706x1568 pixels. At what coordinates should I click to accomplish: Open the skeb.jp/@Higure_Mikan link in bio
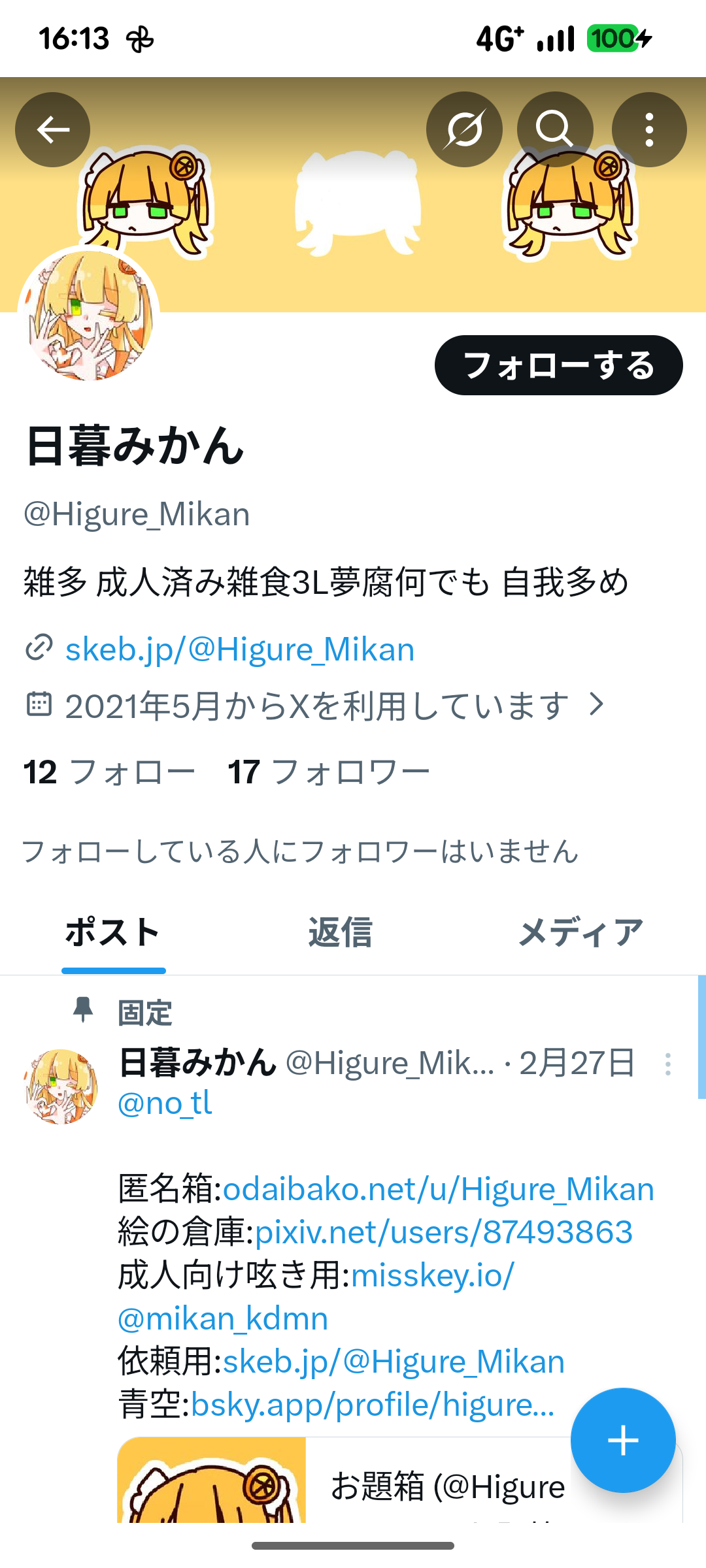tap(240, 649)
